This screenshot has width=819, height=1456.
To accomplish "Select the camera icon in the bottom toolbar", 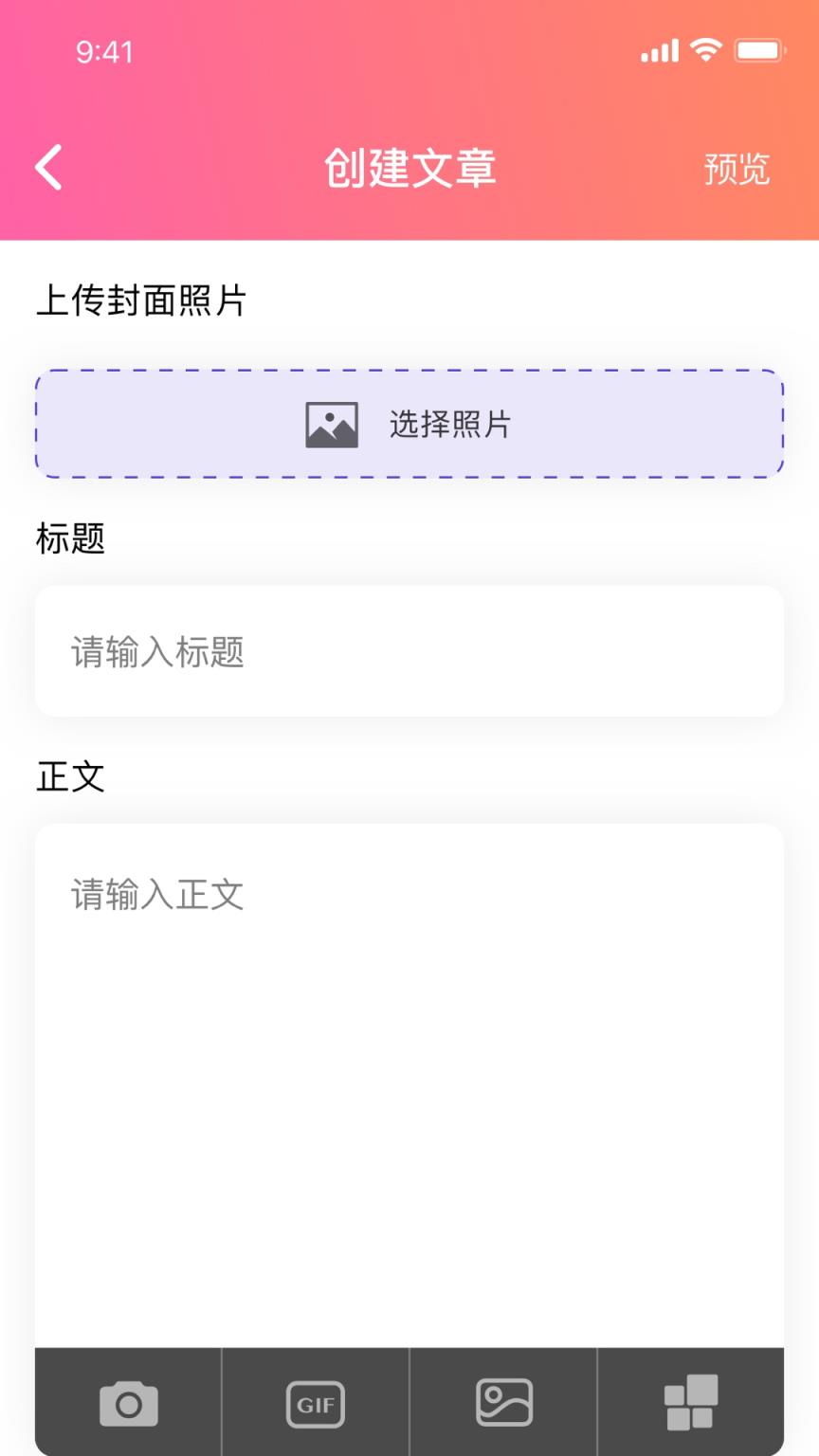I will (x=128, y=1402).
